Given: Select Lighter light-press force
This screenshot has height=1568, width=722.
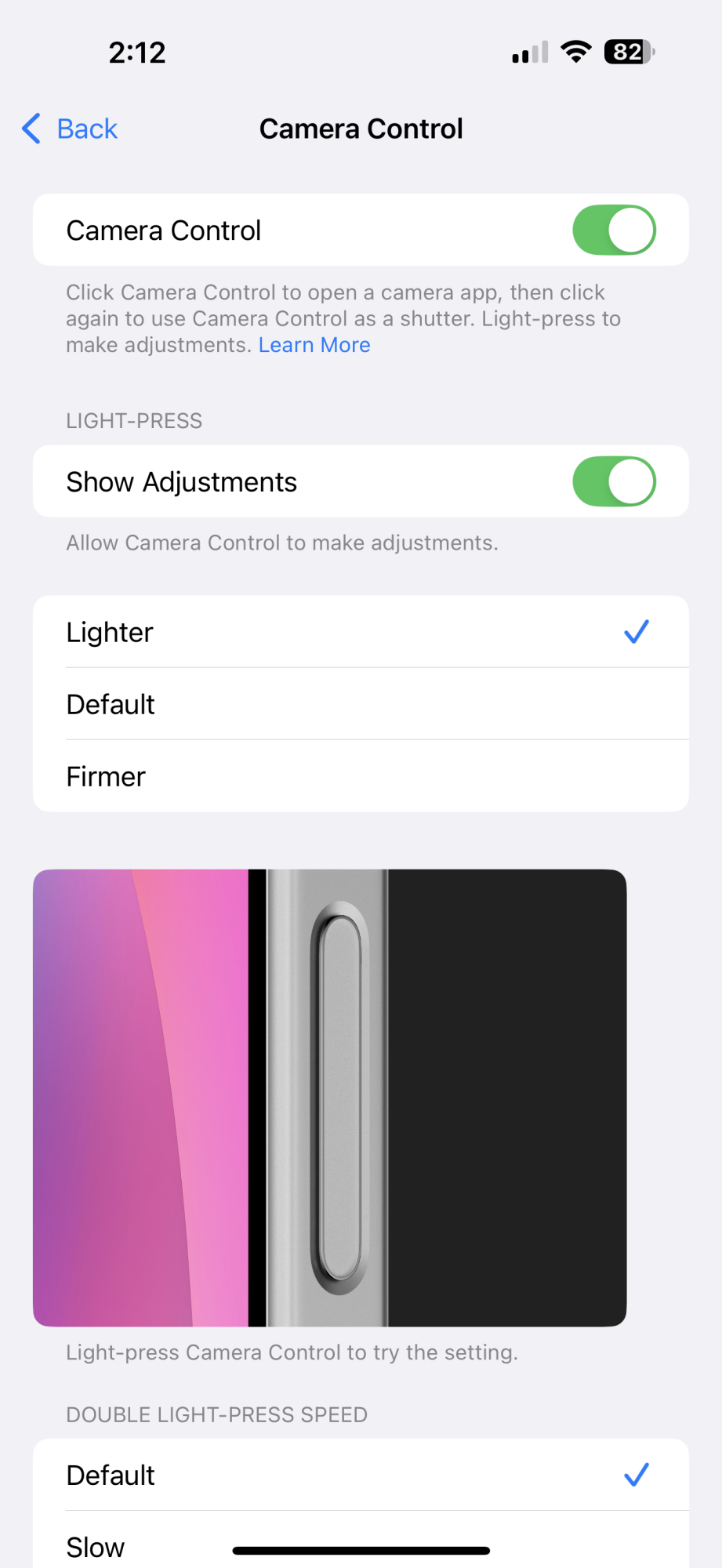Looking at the screenshot, I should [x=361, y=632].
